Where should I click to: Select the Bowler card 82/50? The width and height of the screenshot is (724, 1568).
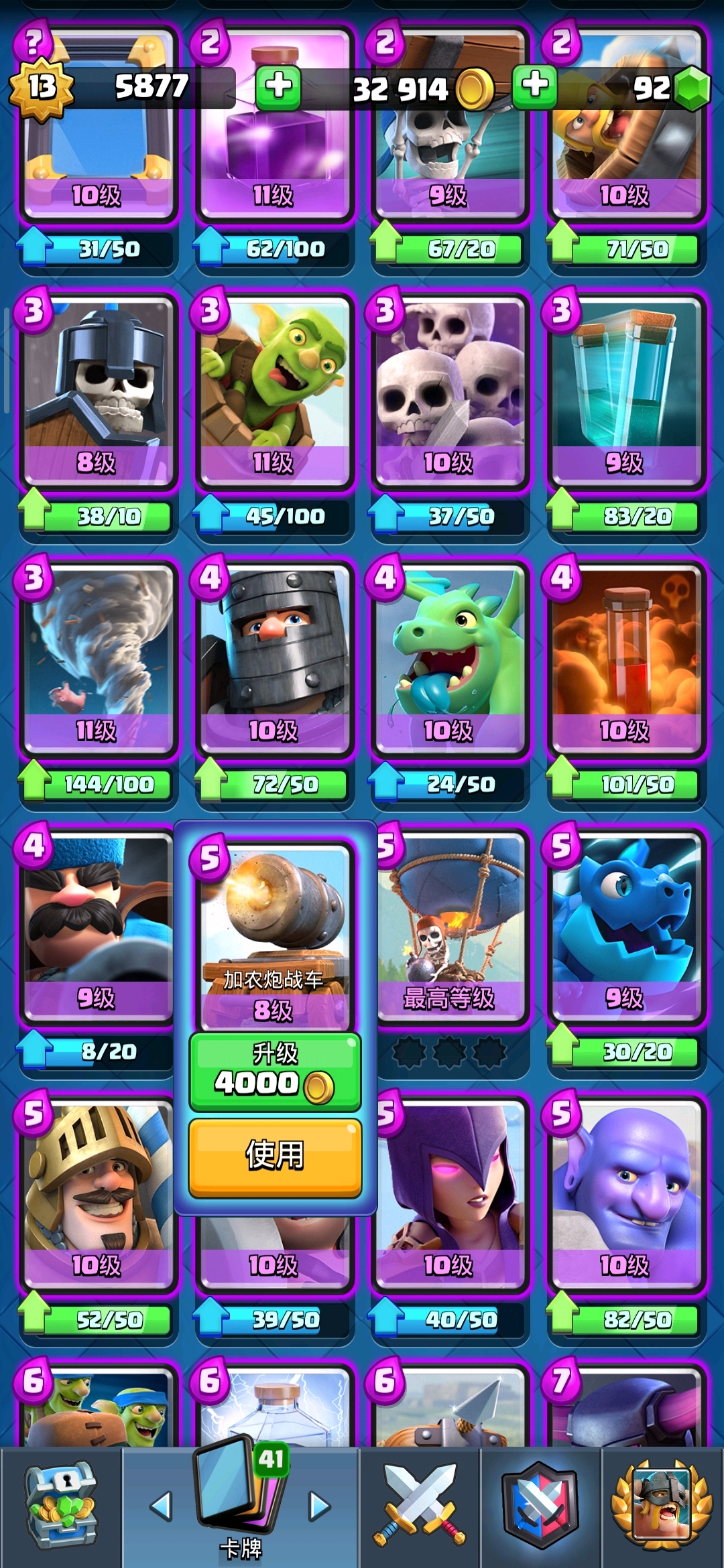pyautogui.click(x=625, y=1193)
